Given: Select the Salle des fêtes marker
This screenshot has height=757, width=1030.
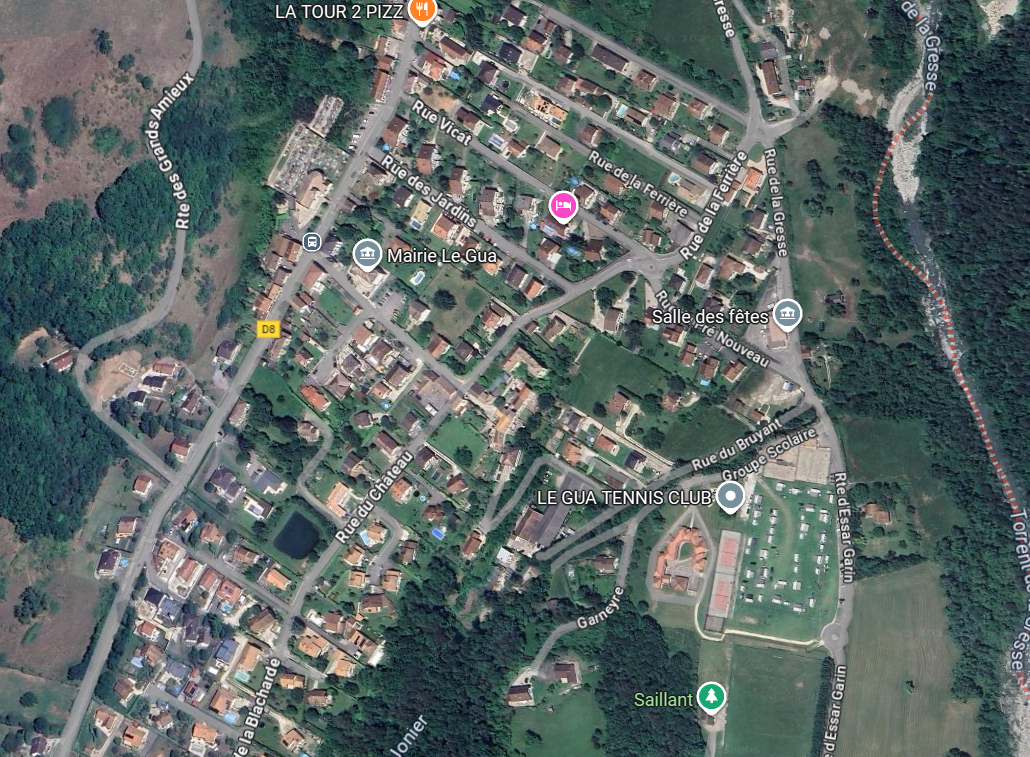Looking at the screenshot, I should [788, 315].
